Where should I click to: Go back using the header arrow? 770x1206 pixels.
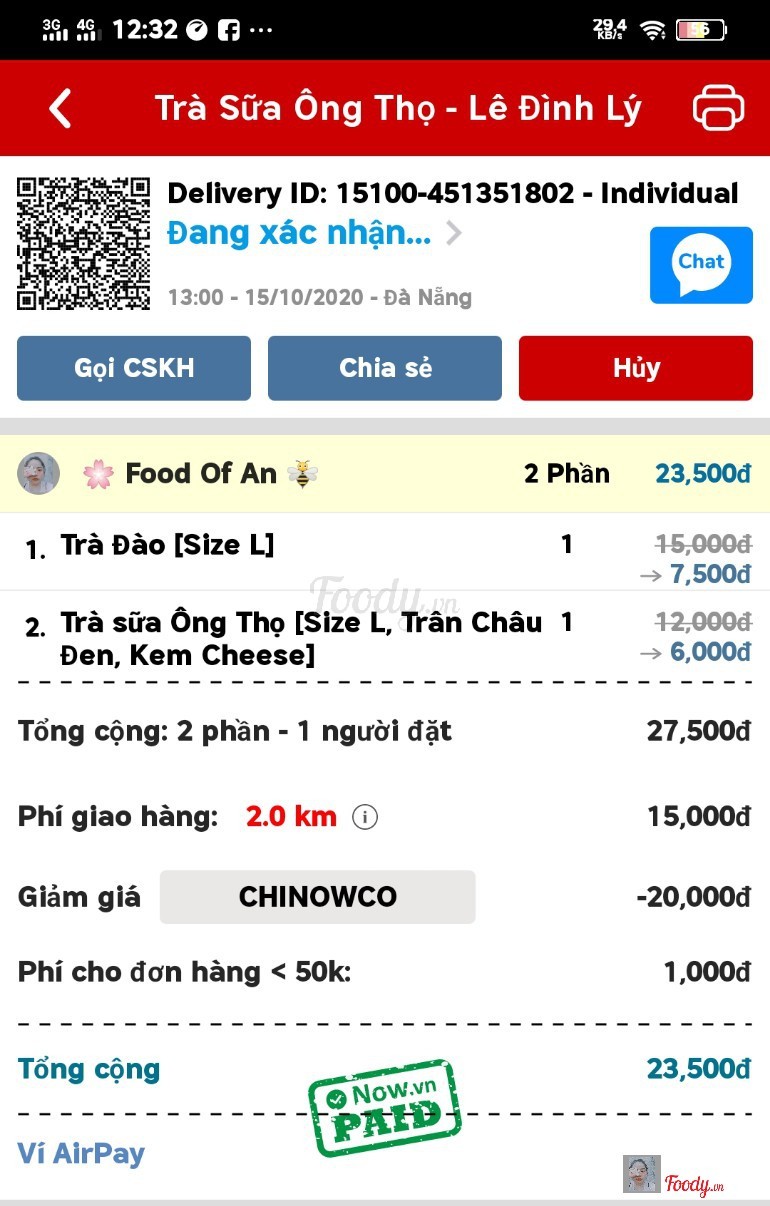(x=61, y=108)
